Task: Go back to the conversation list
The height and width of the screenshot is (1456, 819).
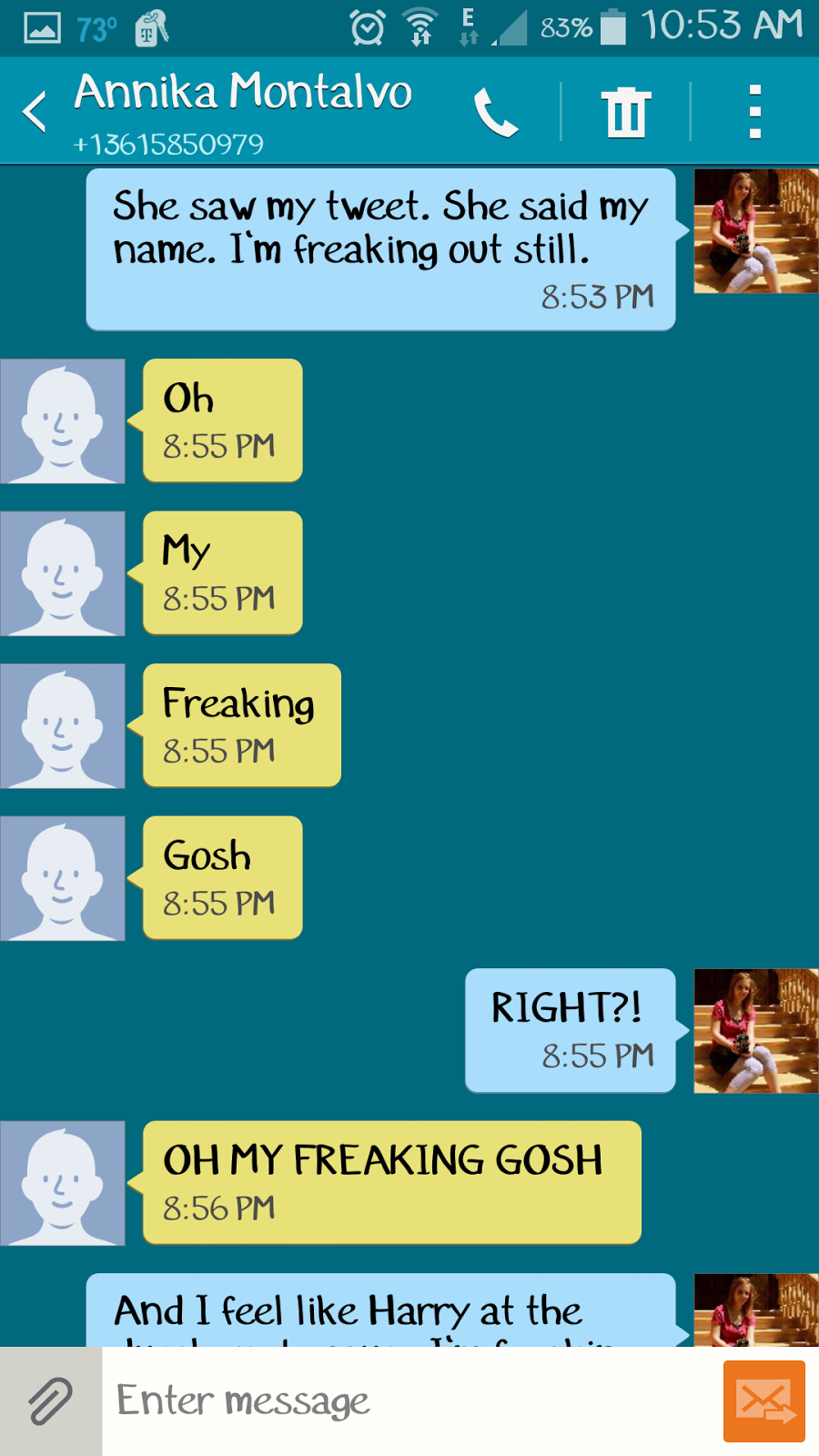Action: [35, 112]
